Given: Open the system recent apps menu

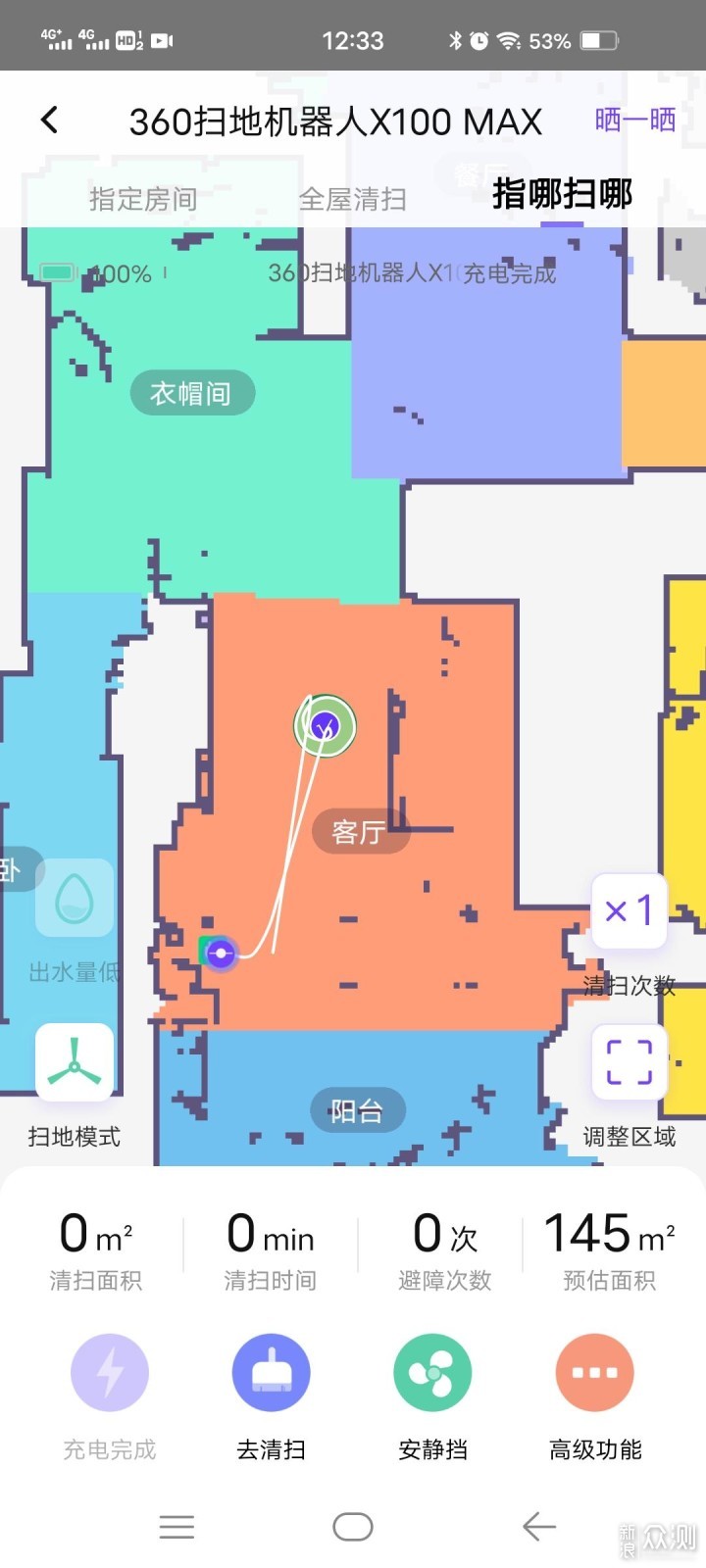Looking at the screenshot, I should (x=176, y=1527).
